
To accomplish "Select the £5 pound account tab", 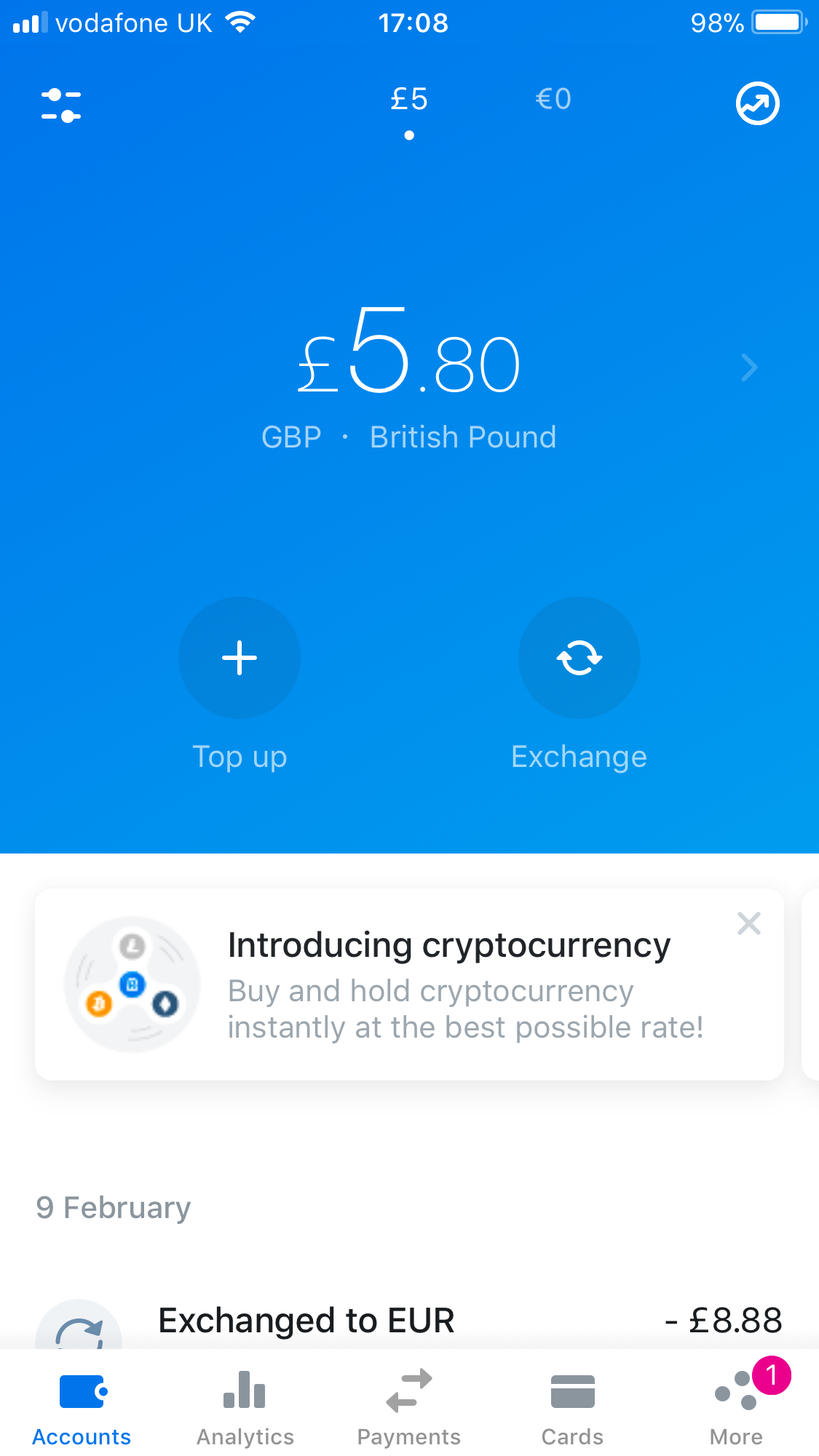I will pos(409,100).
